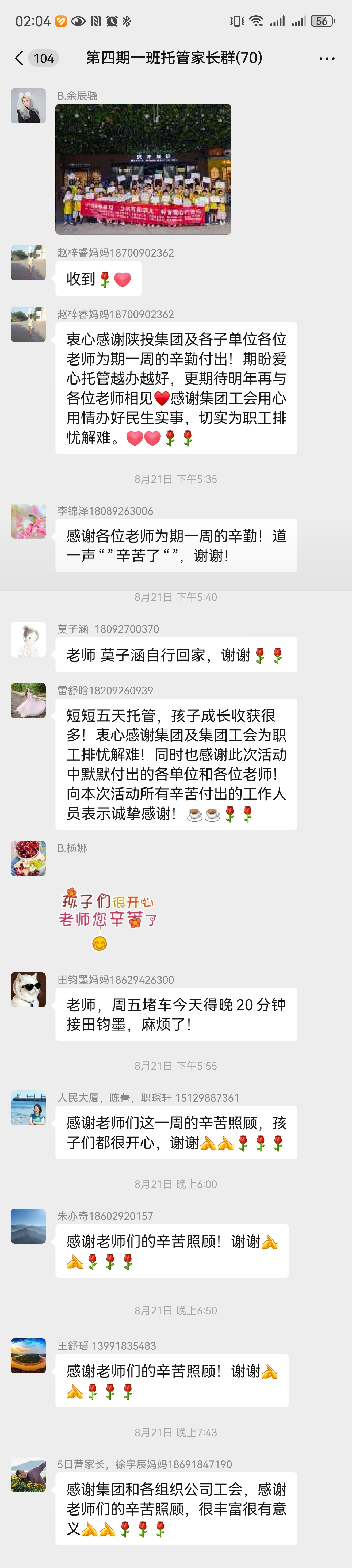Open 雷舒晗18209260939's avatar

pyautogui.click(x=28, y=701)
